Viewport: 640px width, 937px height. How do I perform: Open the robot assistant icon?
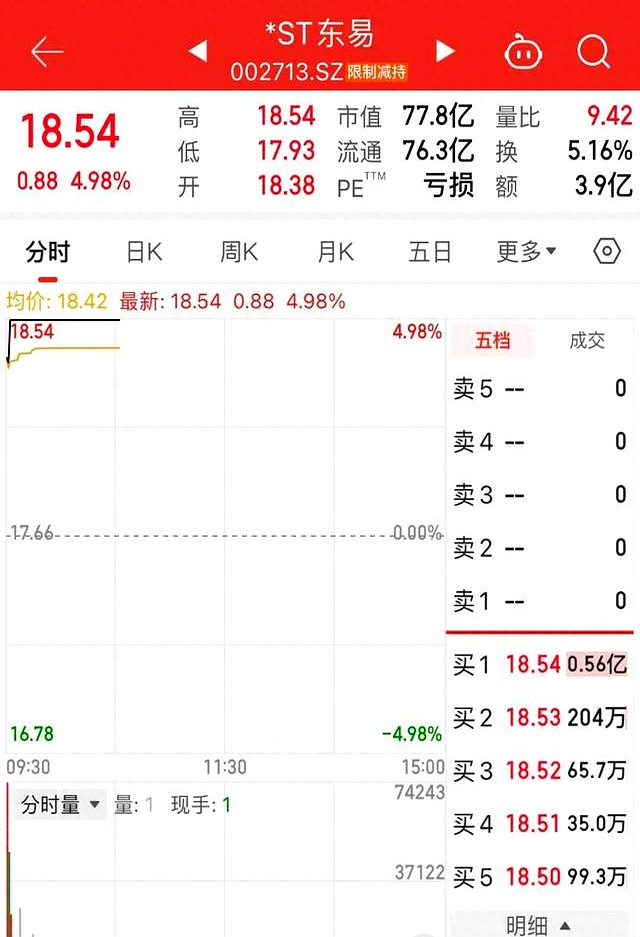(522, 51)
